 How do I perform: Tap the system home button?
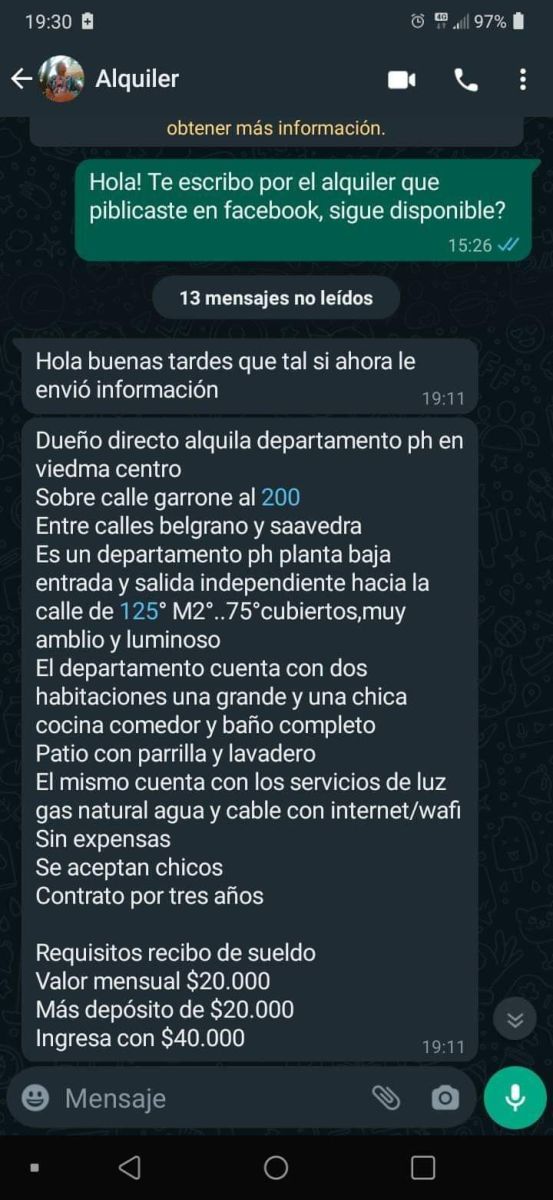276,1167
